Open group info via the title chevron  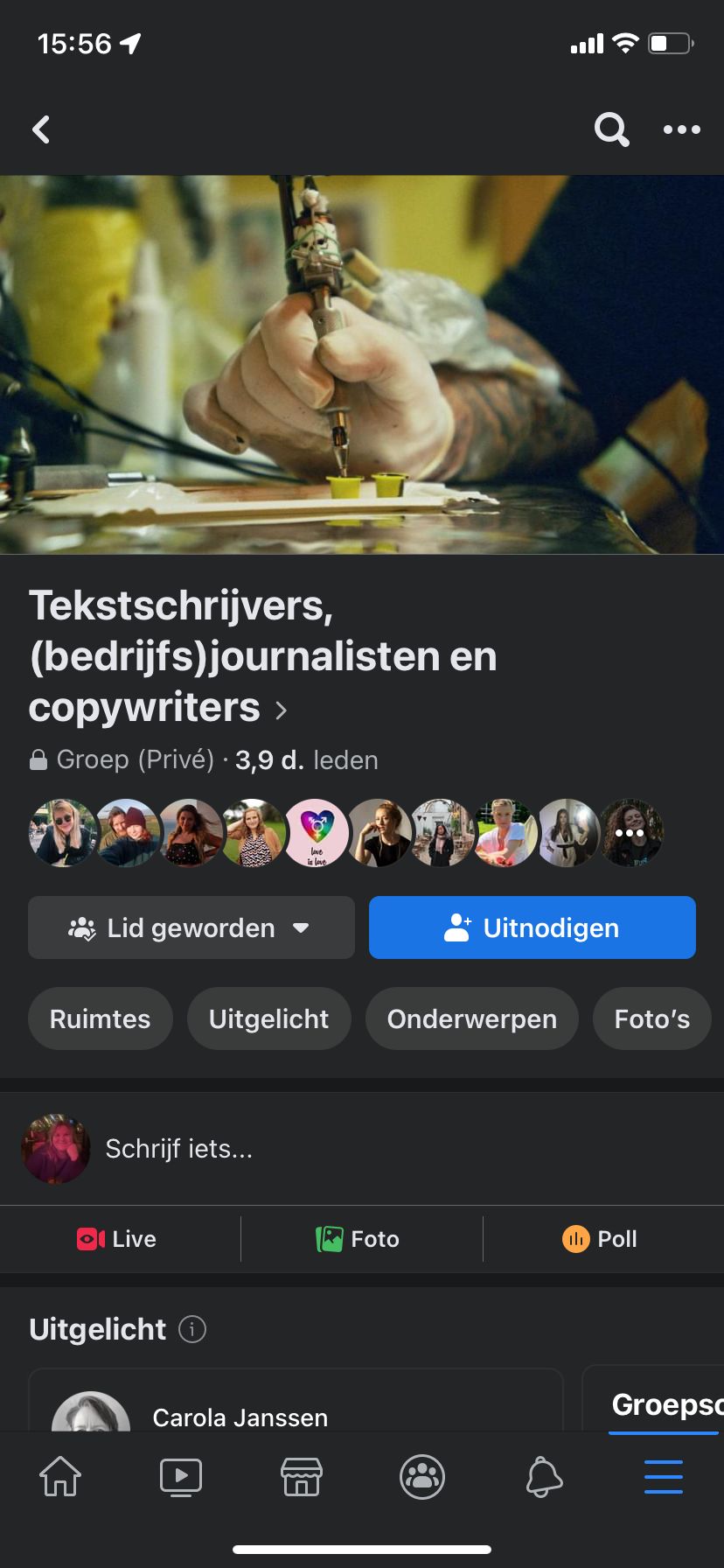point(281,710)
